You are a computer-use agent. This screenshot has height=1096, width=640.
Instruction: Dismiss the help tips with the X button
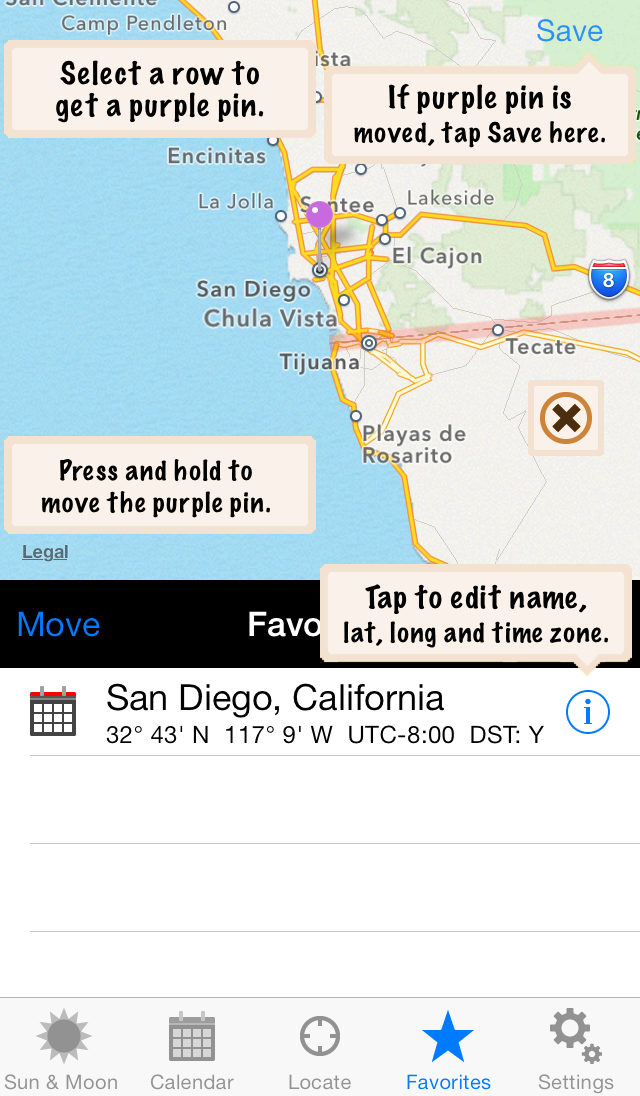[566, 418]
